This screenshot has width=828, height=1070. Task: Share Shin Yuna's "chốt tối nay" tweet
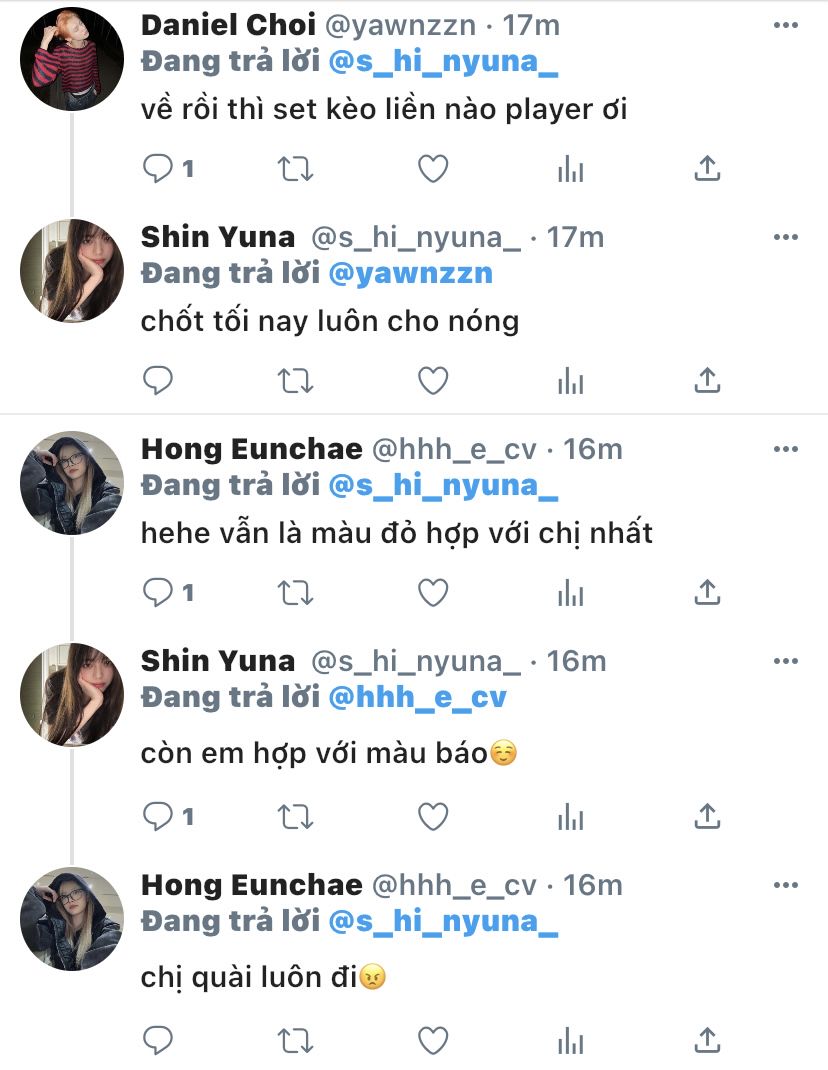(707, 381)
